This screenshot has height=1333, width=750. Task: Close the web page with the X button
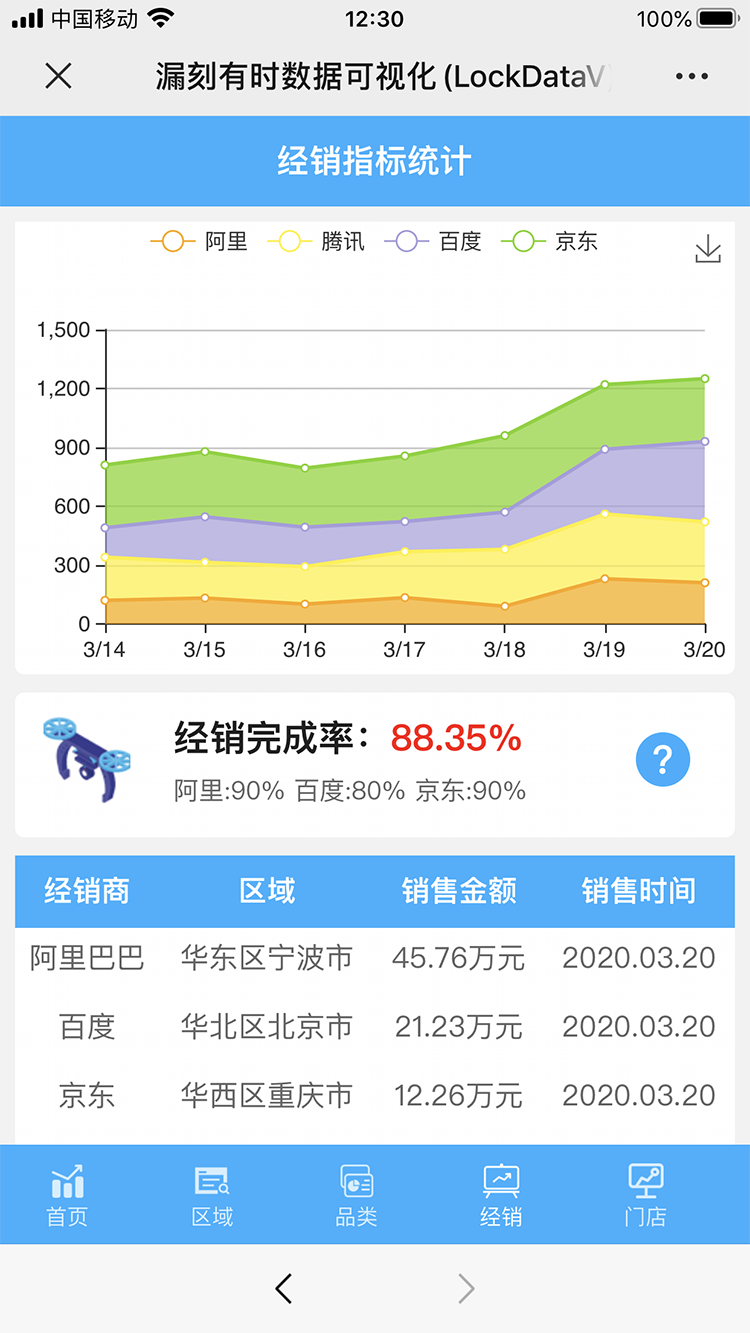(59, 76)
